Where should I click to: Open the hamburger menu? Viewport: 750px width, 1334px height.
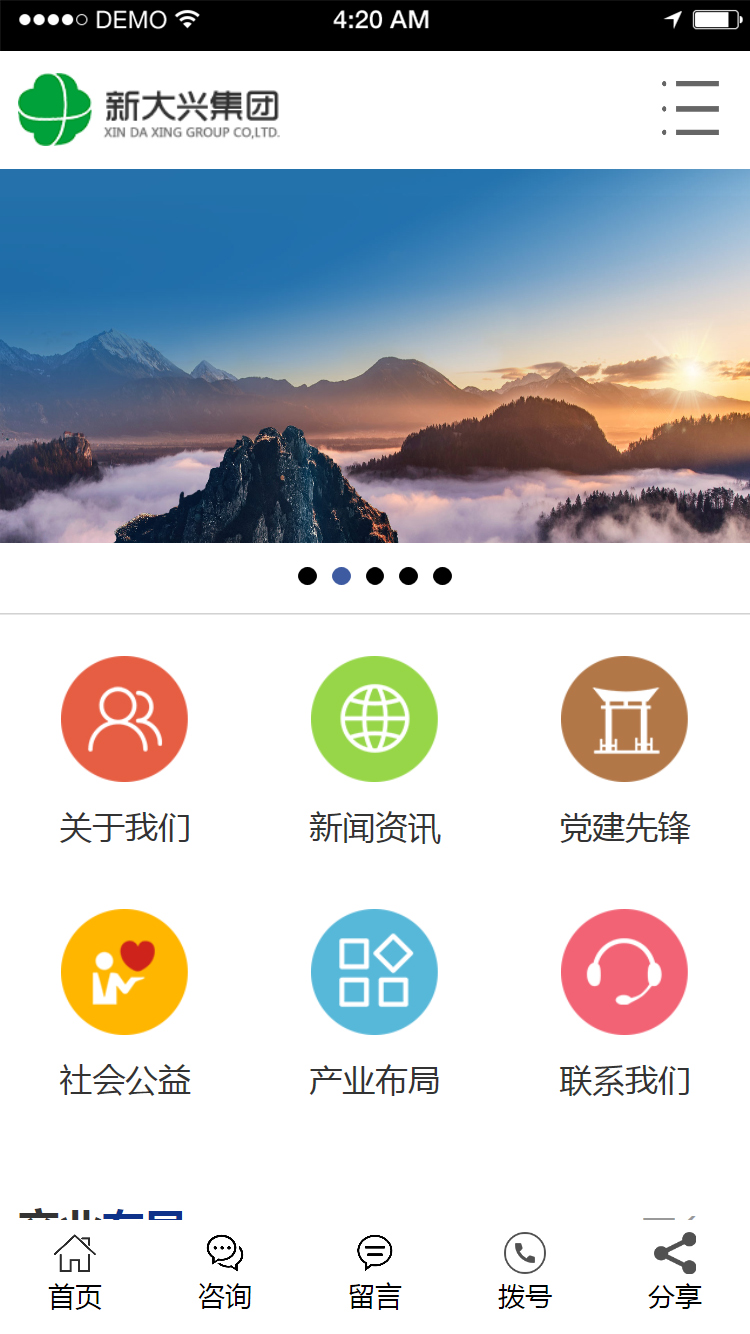(x=691, y=108)
